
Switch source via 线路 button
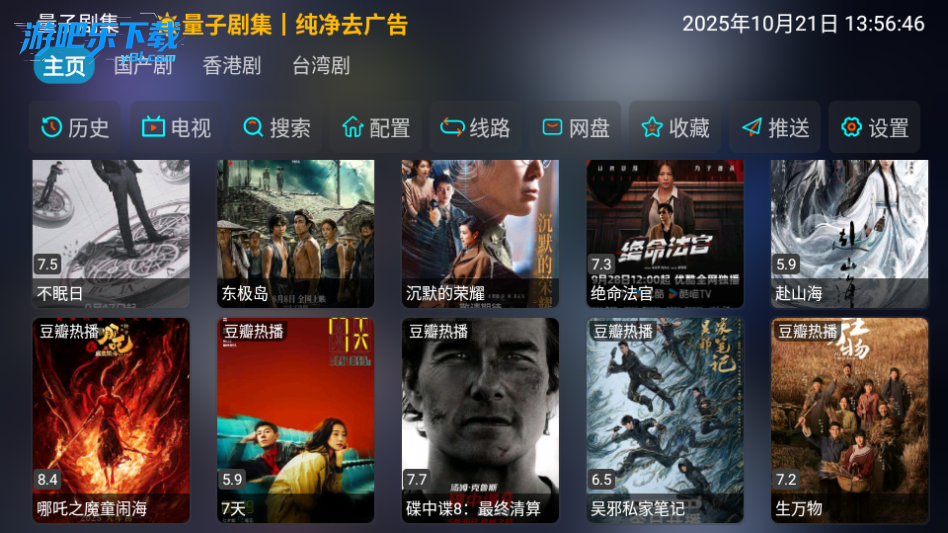476,127
